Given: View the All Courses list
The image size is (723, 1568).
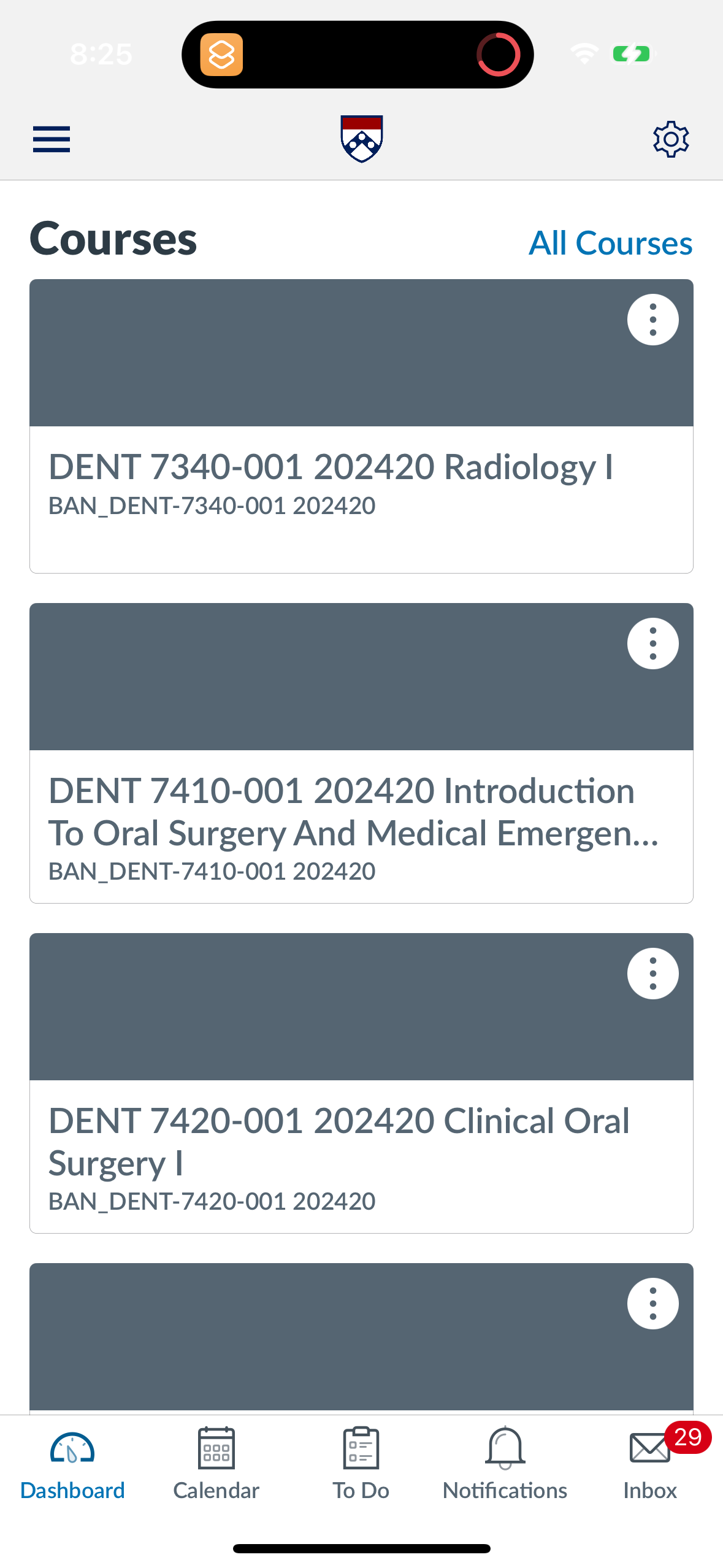Looking at the screenshot, I should click(x=610, y=242).
